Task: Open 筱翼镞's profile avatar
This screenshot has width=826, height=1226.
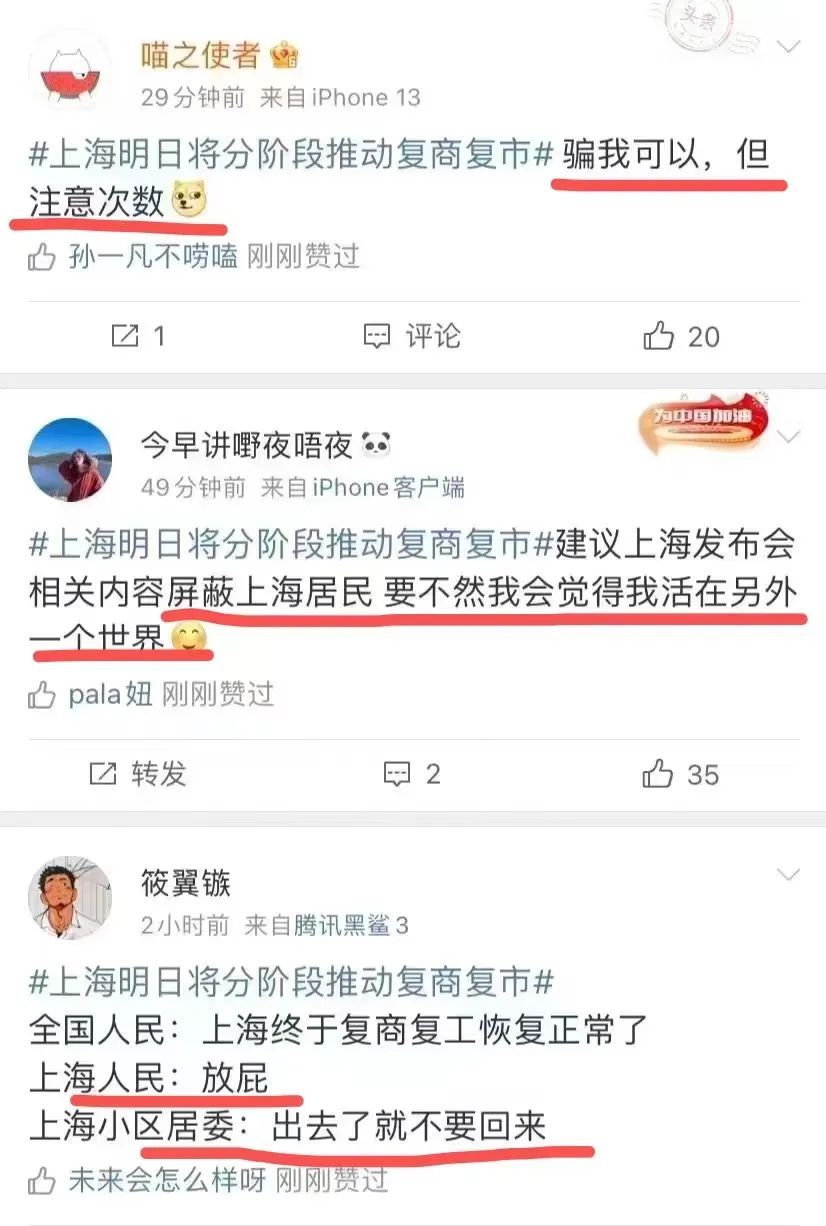Action: tap(70, 897)
